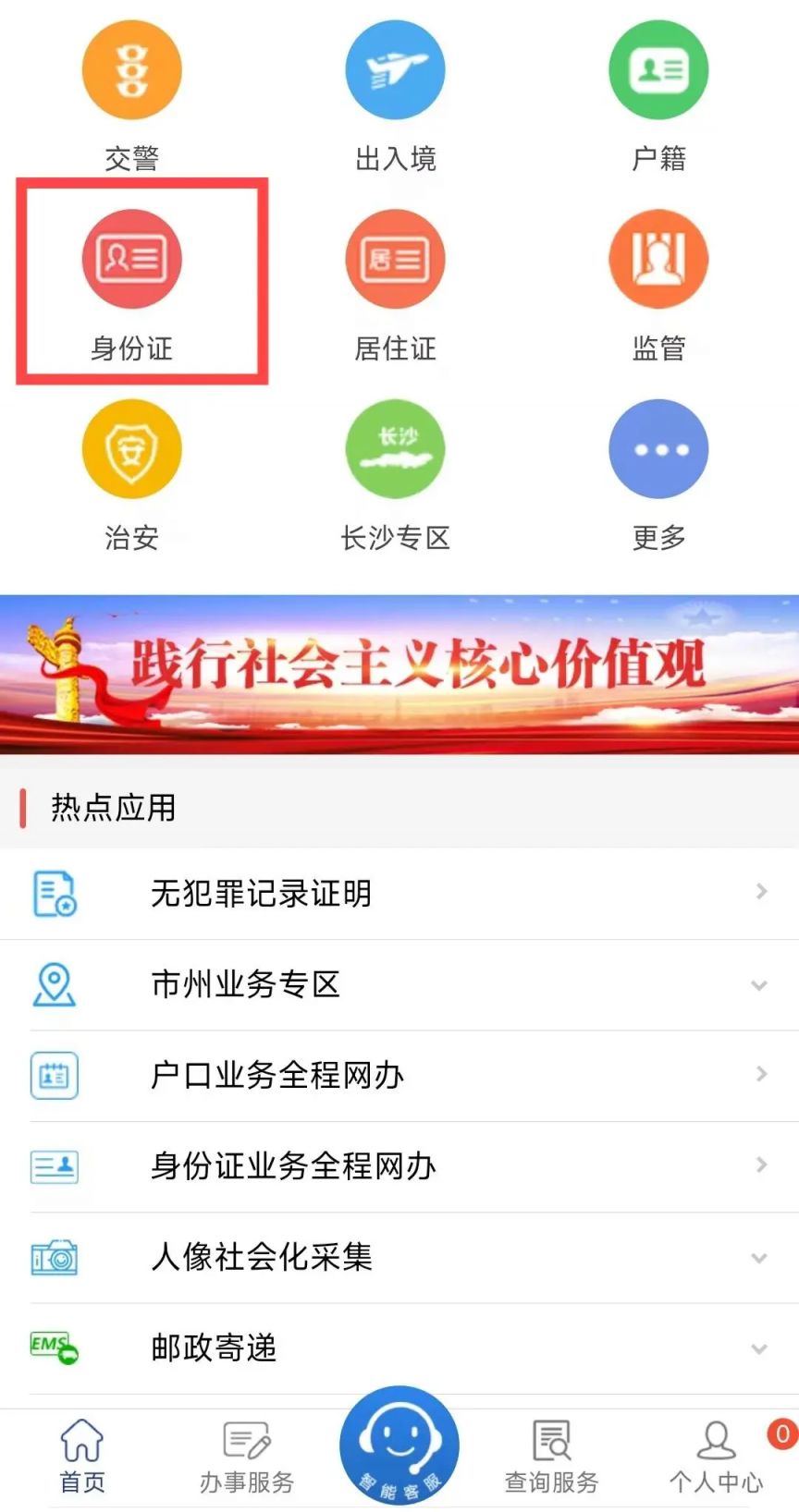Image resolution: width=799 pixels, height=1512 pixels.
Task: Open 身份证业务全程网办 row
Action: (399, 1165)
